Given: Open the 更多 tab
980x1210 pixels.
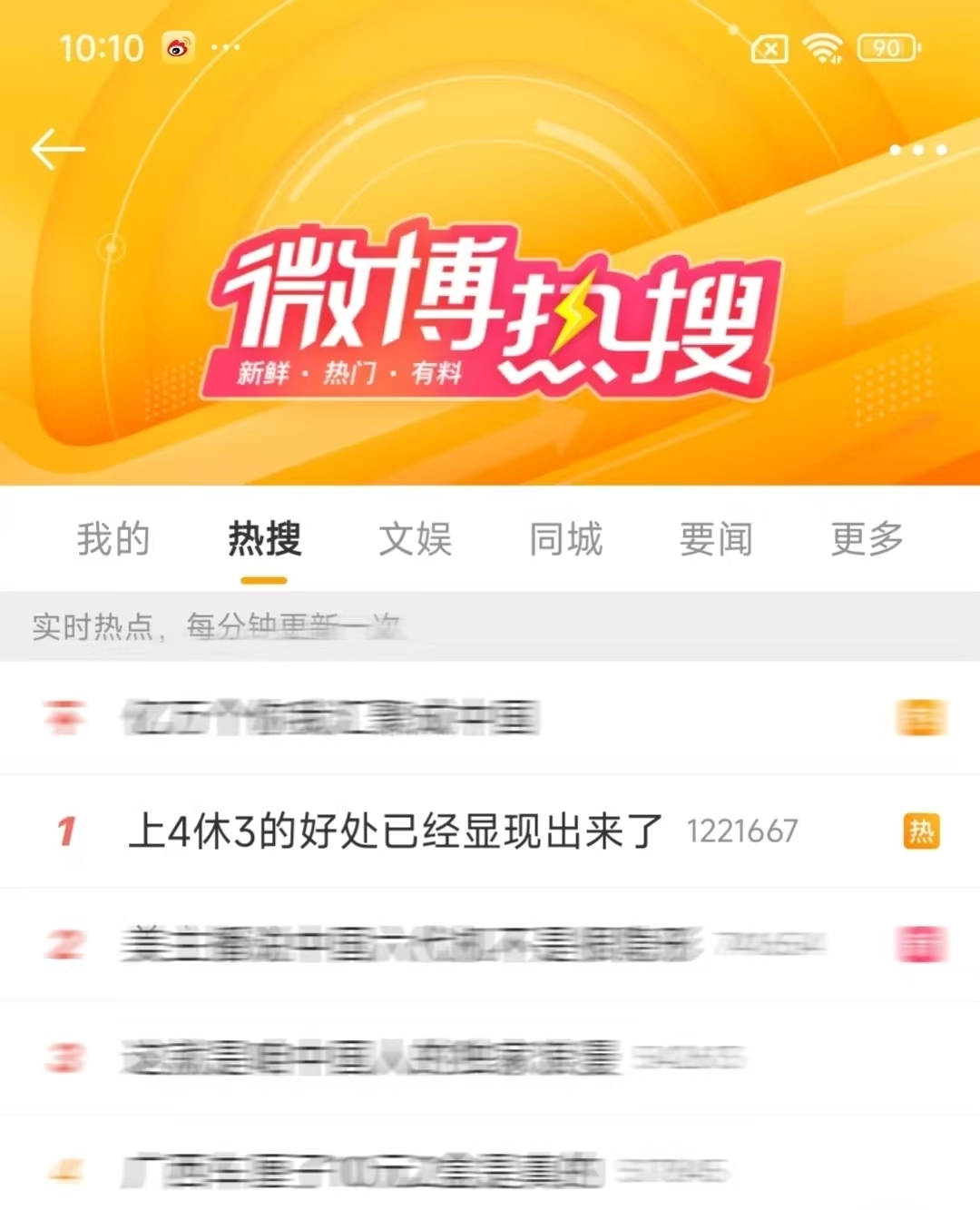Looking at the screenshot, I should [867, 539].
